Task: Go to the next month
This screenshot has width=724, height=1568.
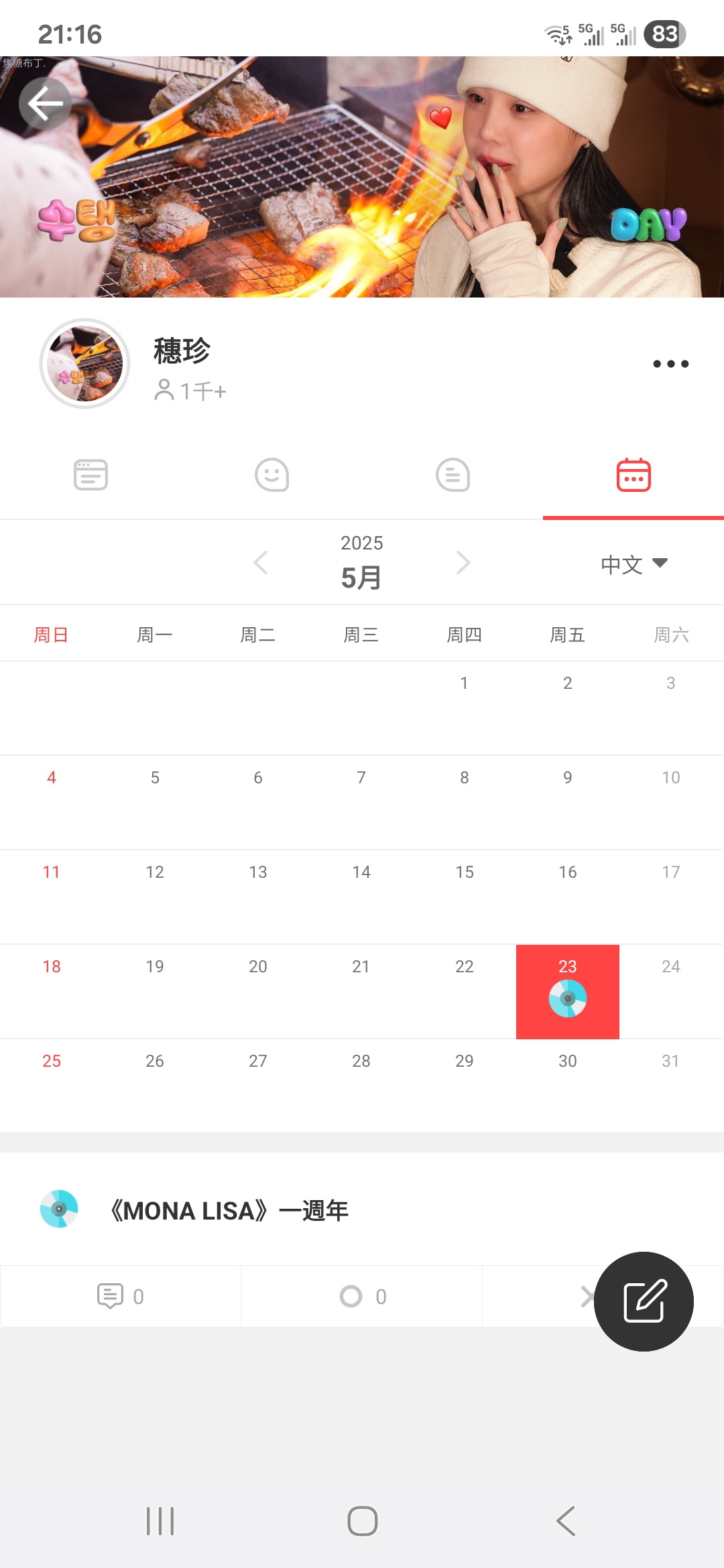Action: click(x=463, y=563)
